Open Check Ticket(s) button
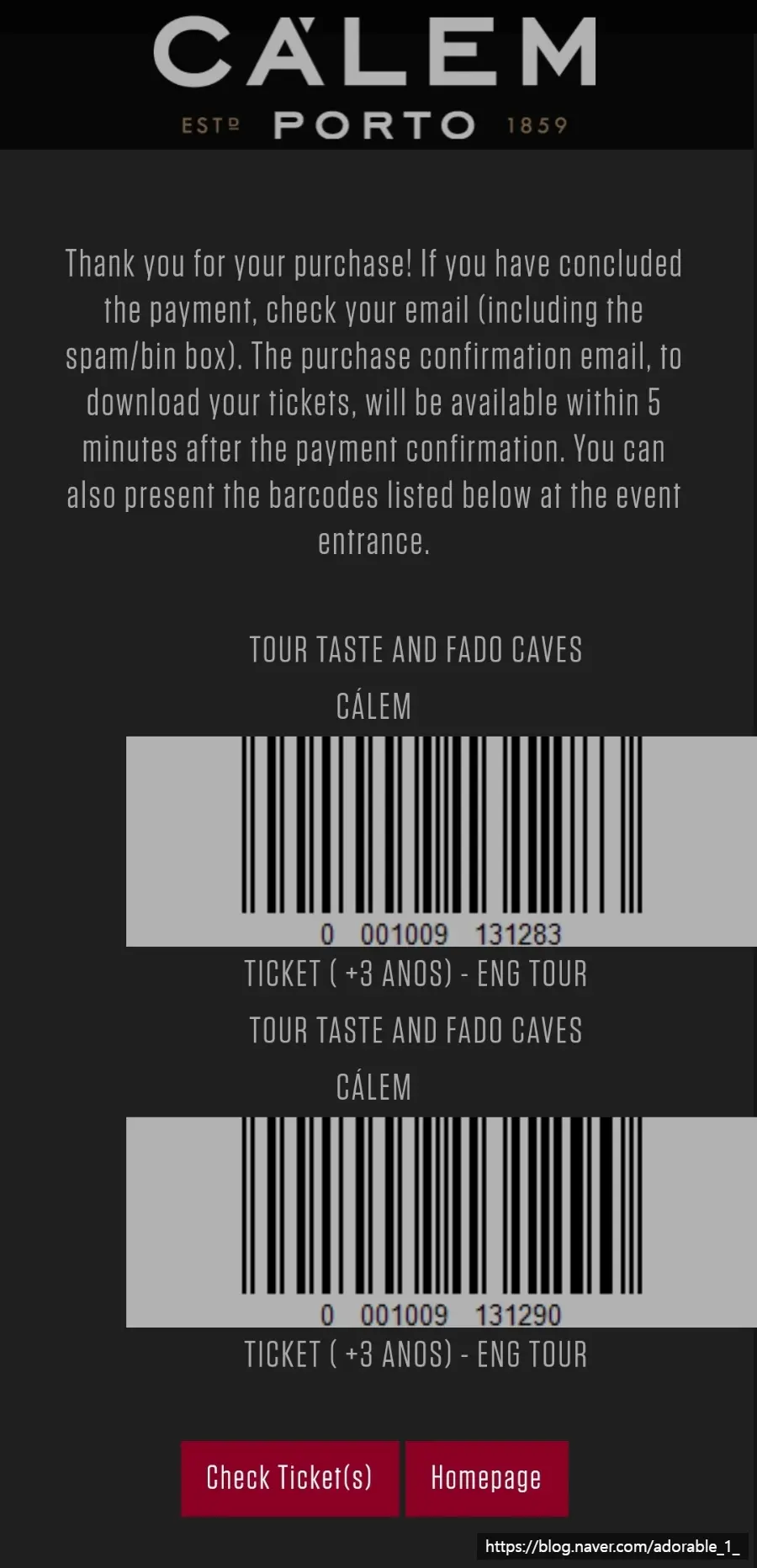Viewport: 757px width, 1568px height. coord(289,1478)
